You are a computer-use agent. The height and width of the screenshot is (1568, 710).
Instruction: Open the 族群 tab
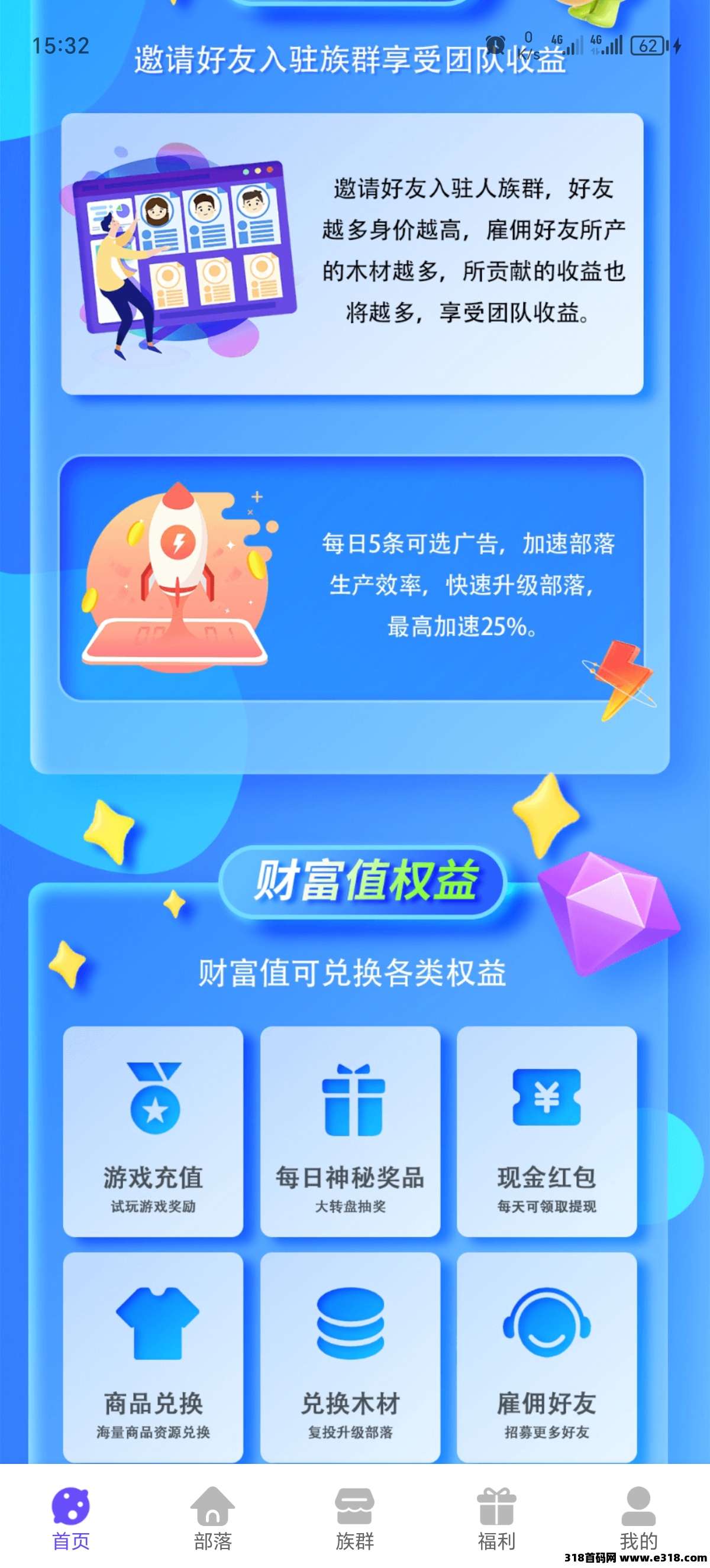pos(354,1518)
